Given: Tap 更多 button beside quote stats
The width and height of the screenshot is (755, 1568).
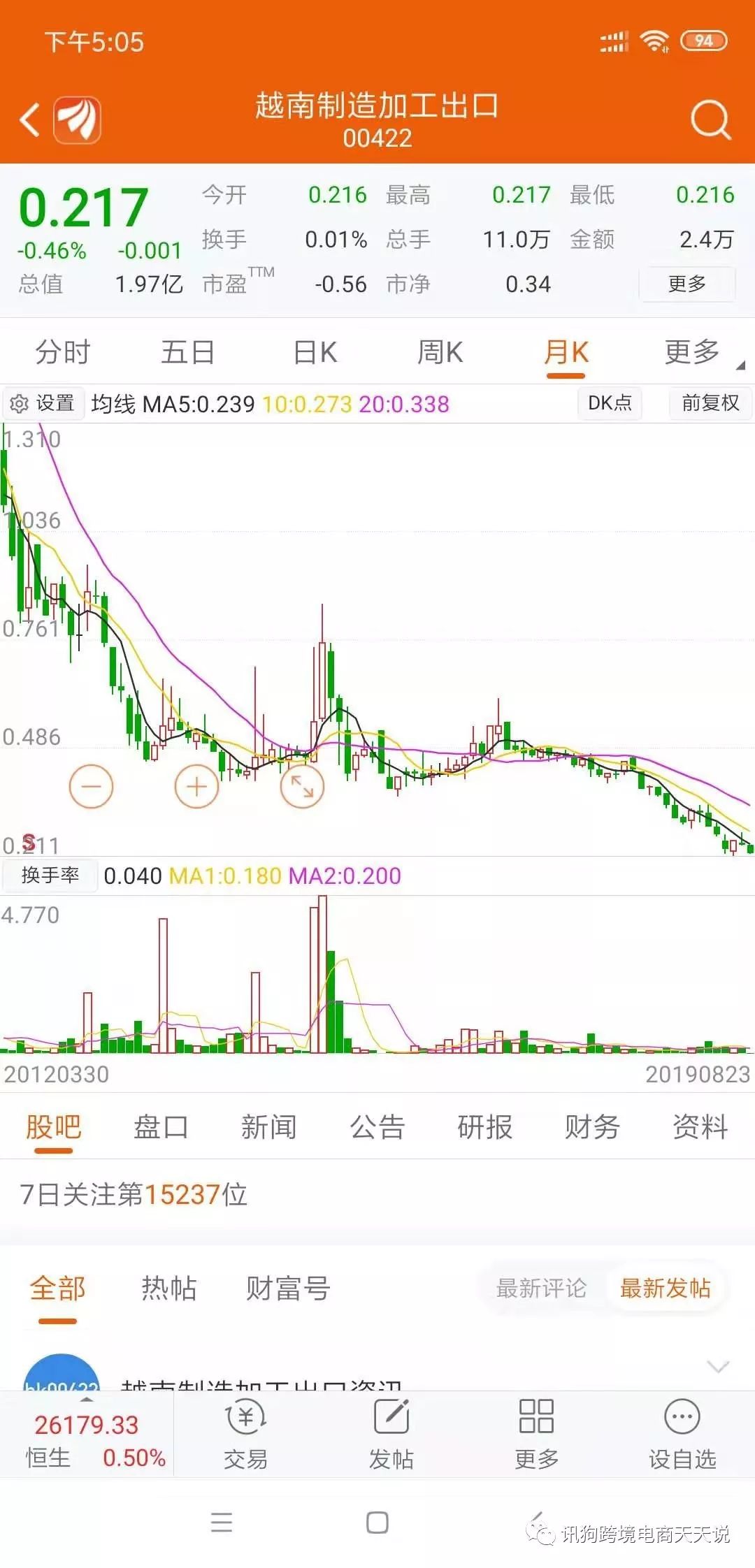Looking at the screenshot, I should coord(686,284).
